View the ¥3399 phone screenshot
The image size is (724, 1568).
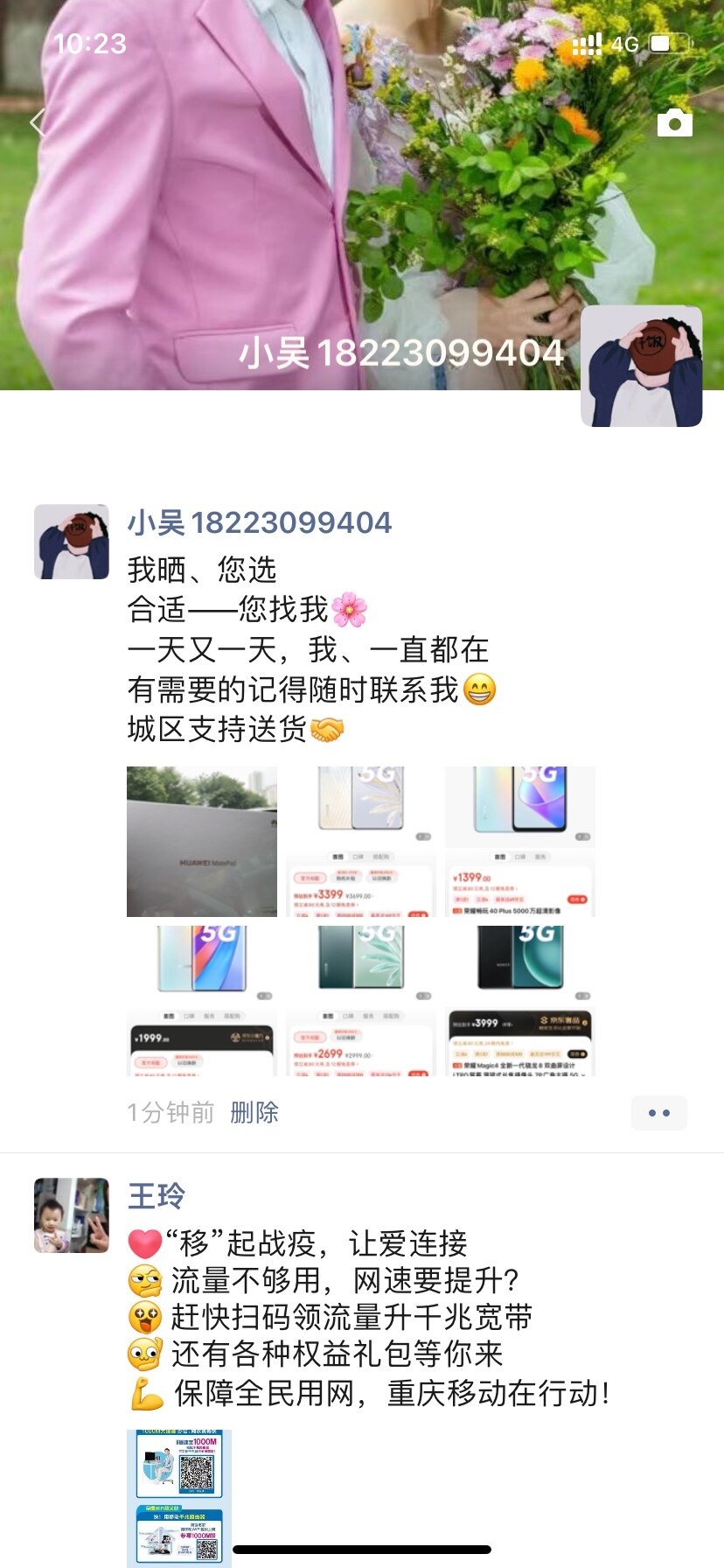(x=360, y=842)
